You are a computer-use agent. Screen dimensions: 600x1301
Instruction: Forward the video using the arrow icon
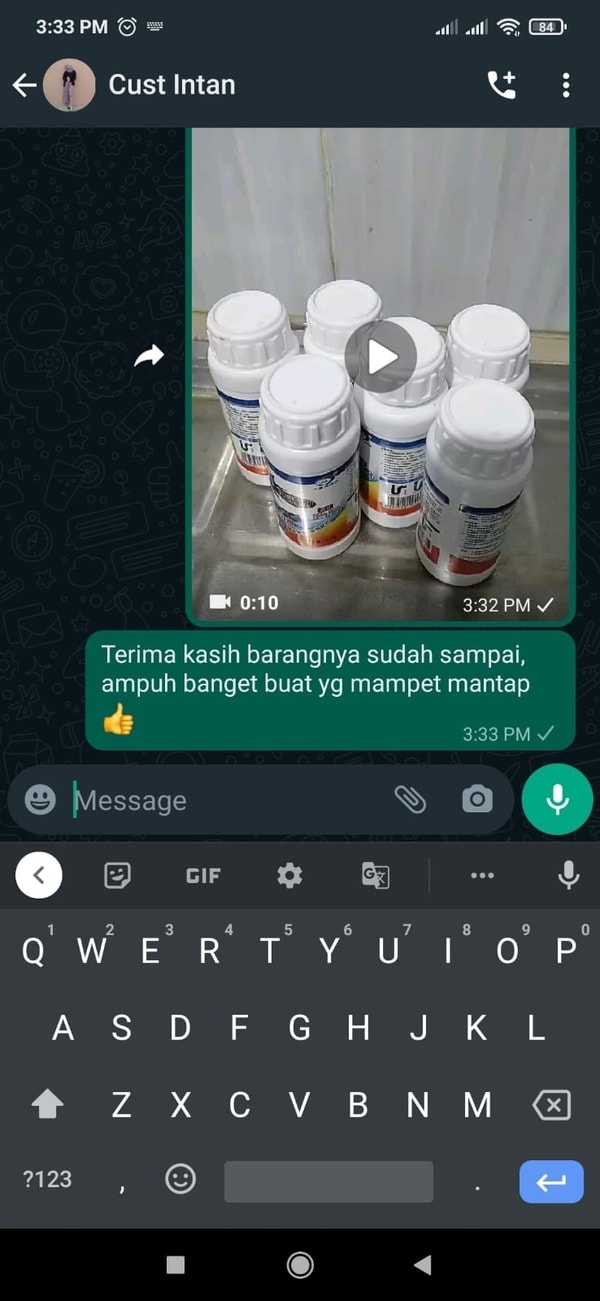[x=149, y=356]
